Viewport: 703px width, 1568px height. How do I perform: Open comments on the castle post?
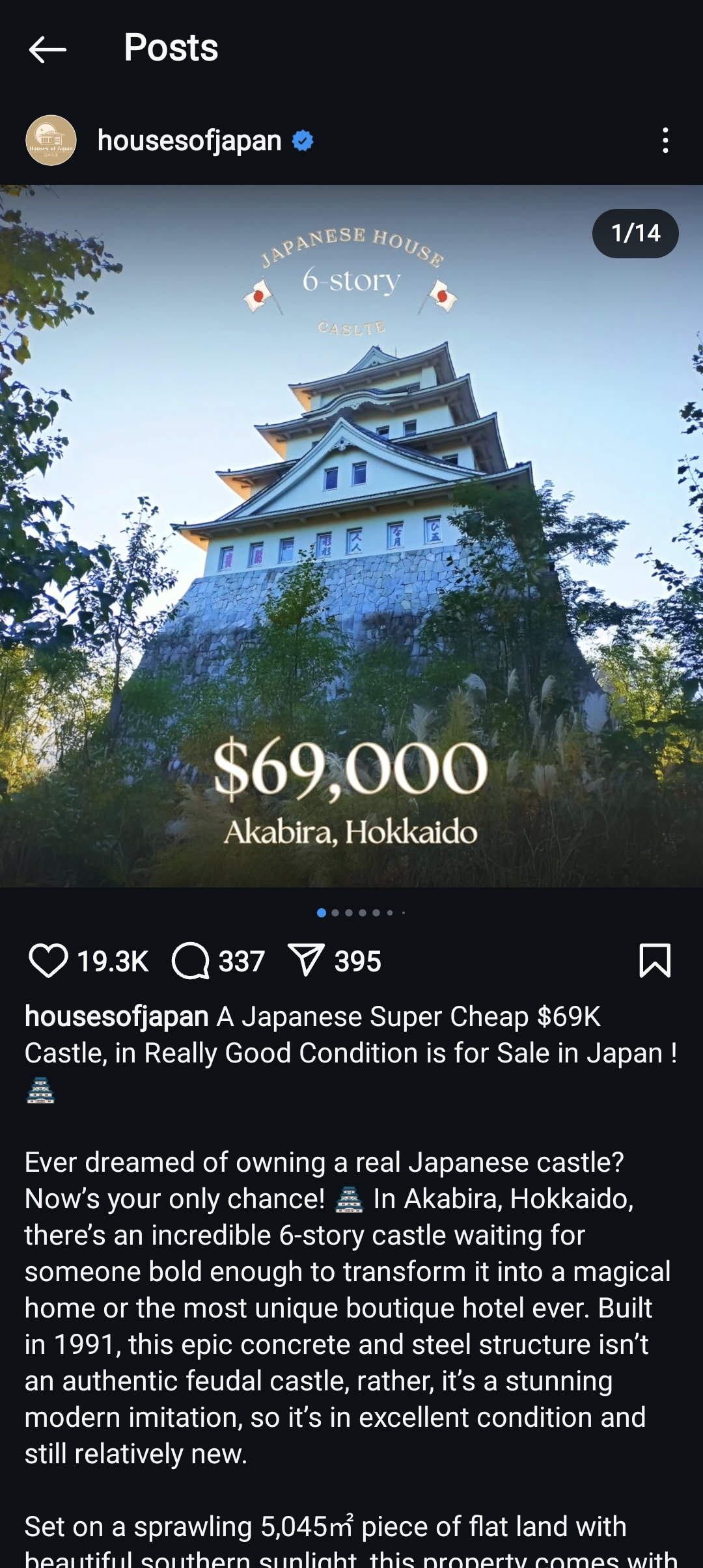[190, 961]
